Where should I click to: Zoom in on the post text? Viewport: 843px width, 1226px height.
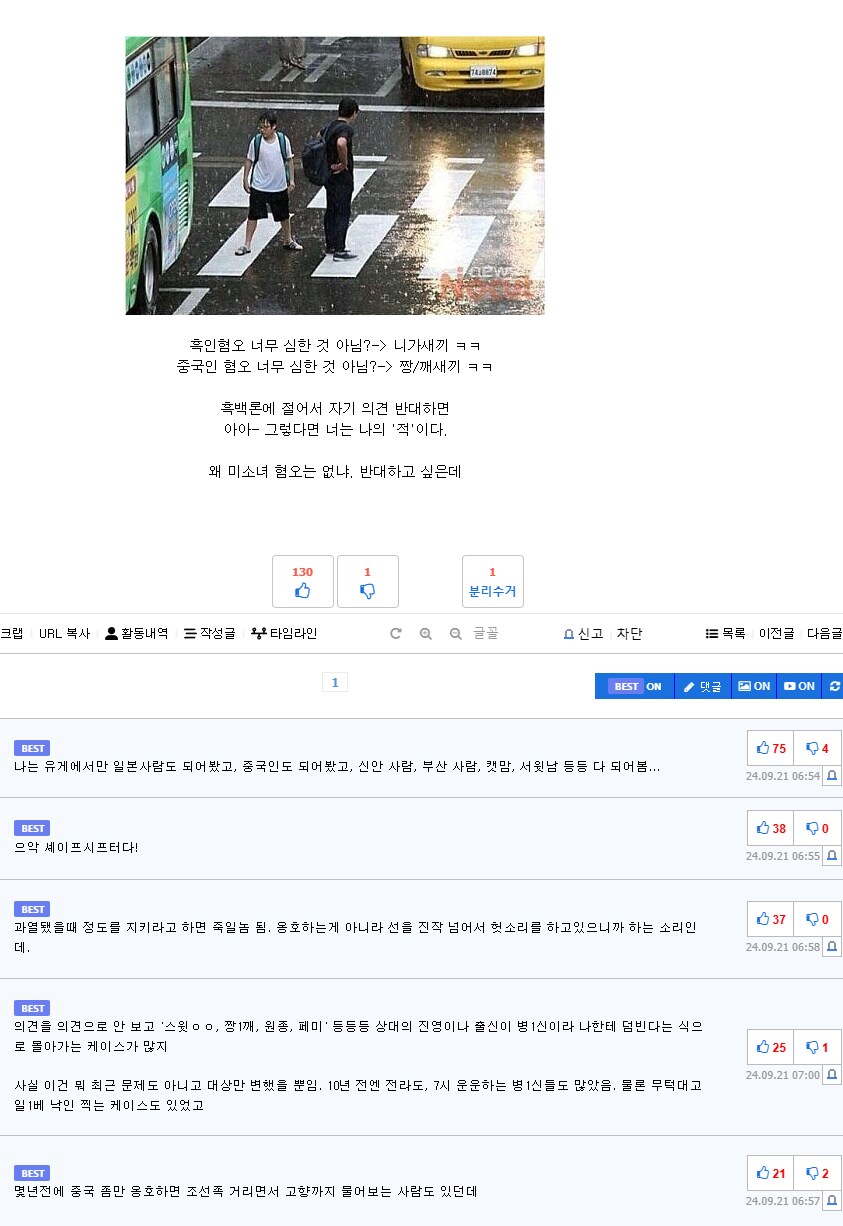click(x=426, y=633)
